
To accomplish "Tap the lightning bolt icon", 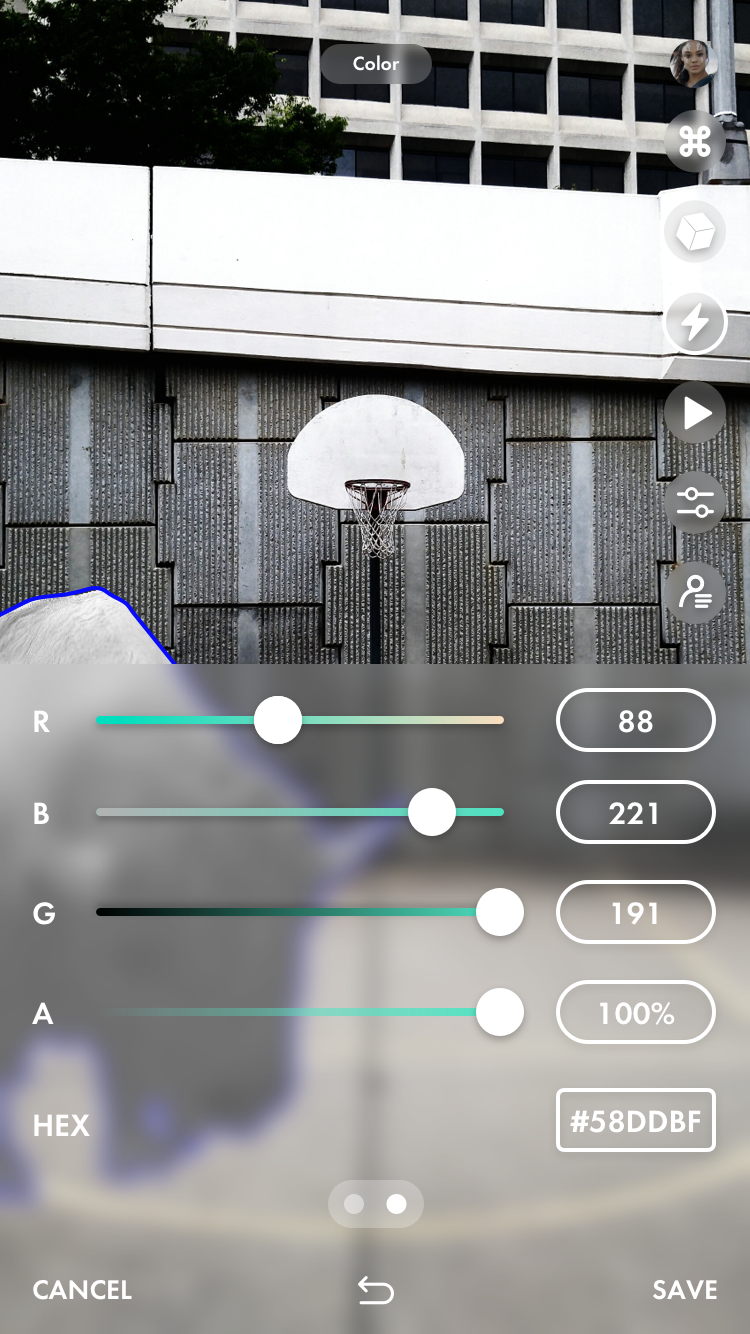I will tap(695, 322).
